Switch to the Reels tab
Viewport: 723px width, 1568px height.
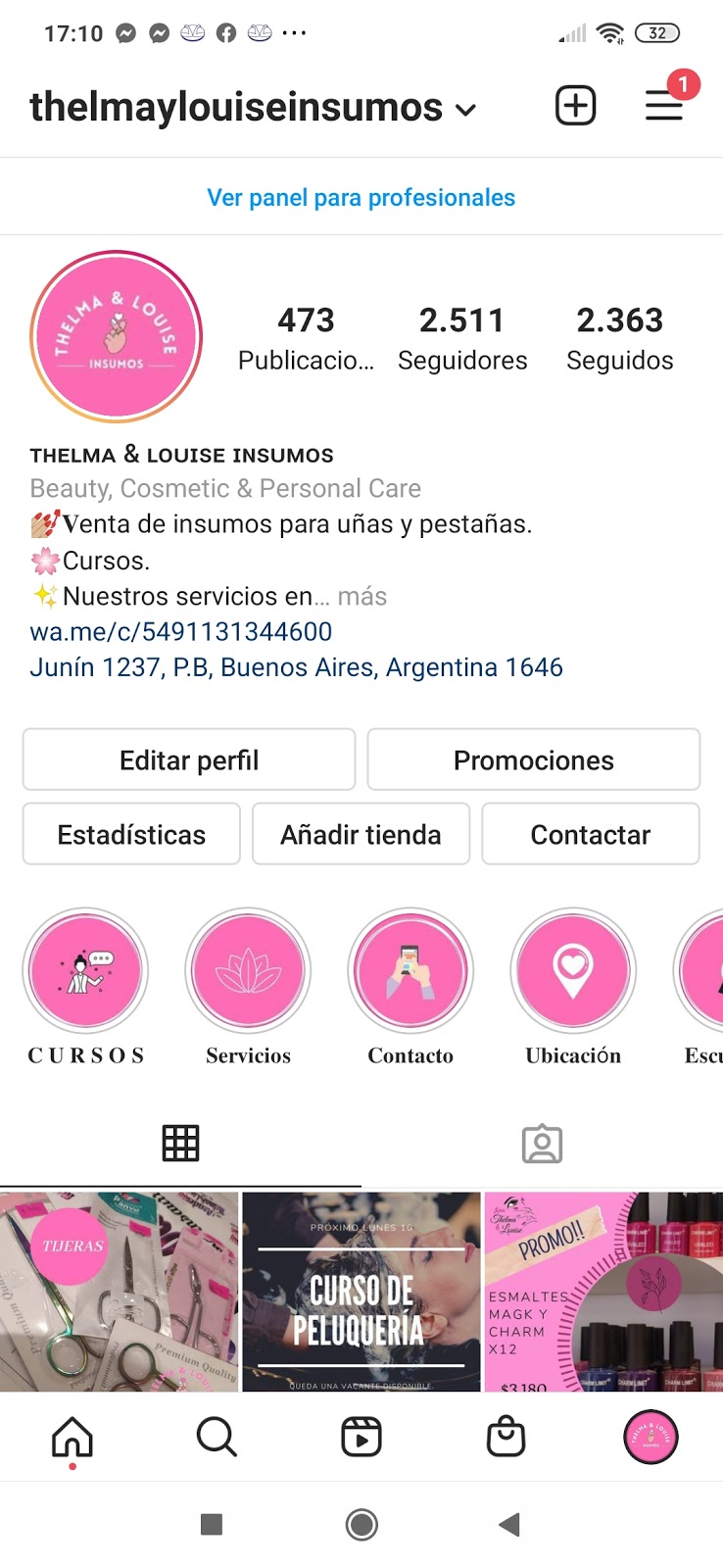click(x=361, y=1438)
